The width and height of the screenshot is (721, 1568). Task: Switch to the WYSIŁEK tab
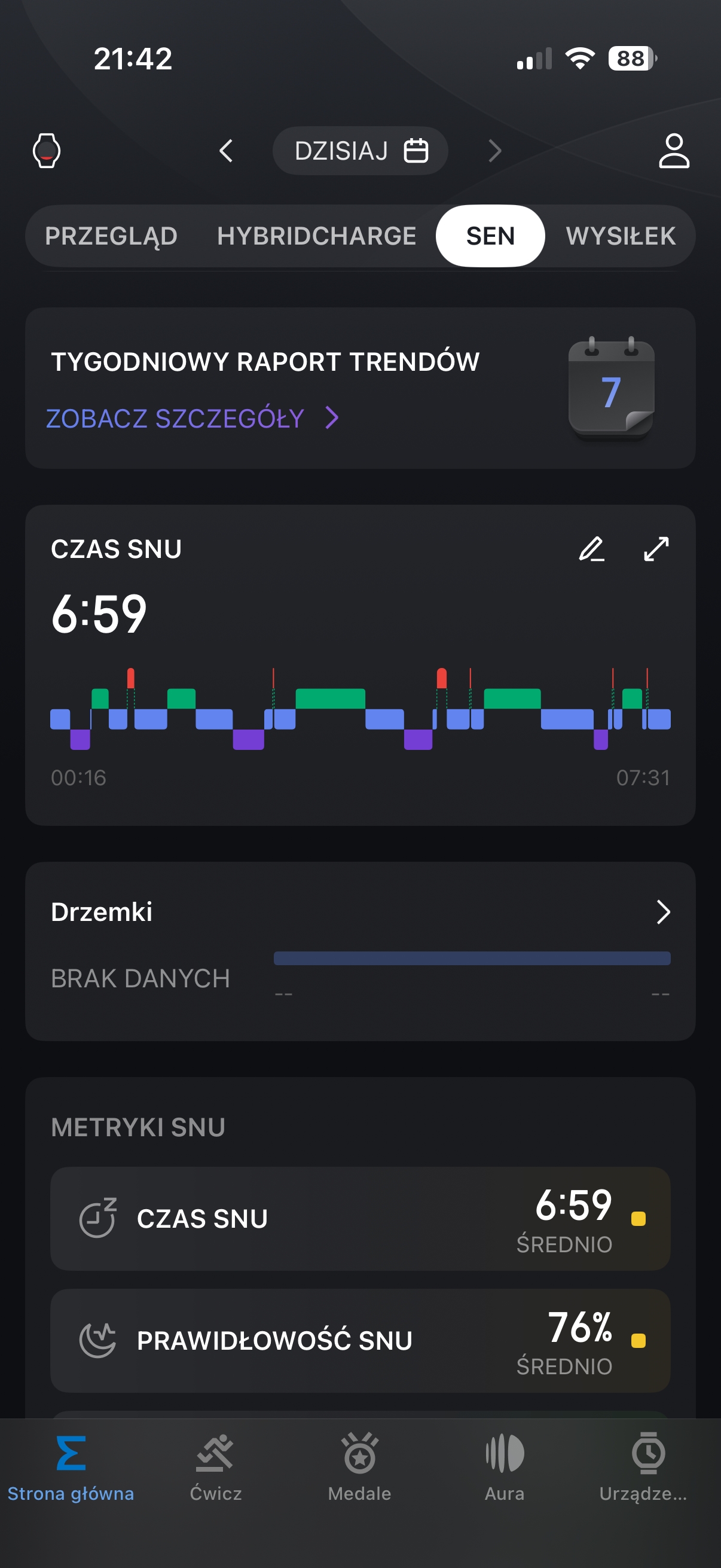(x=621, y=236)
